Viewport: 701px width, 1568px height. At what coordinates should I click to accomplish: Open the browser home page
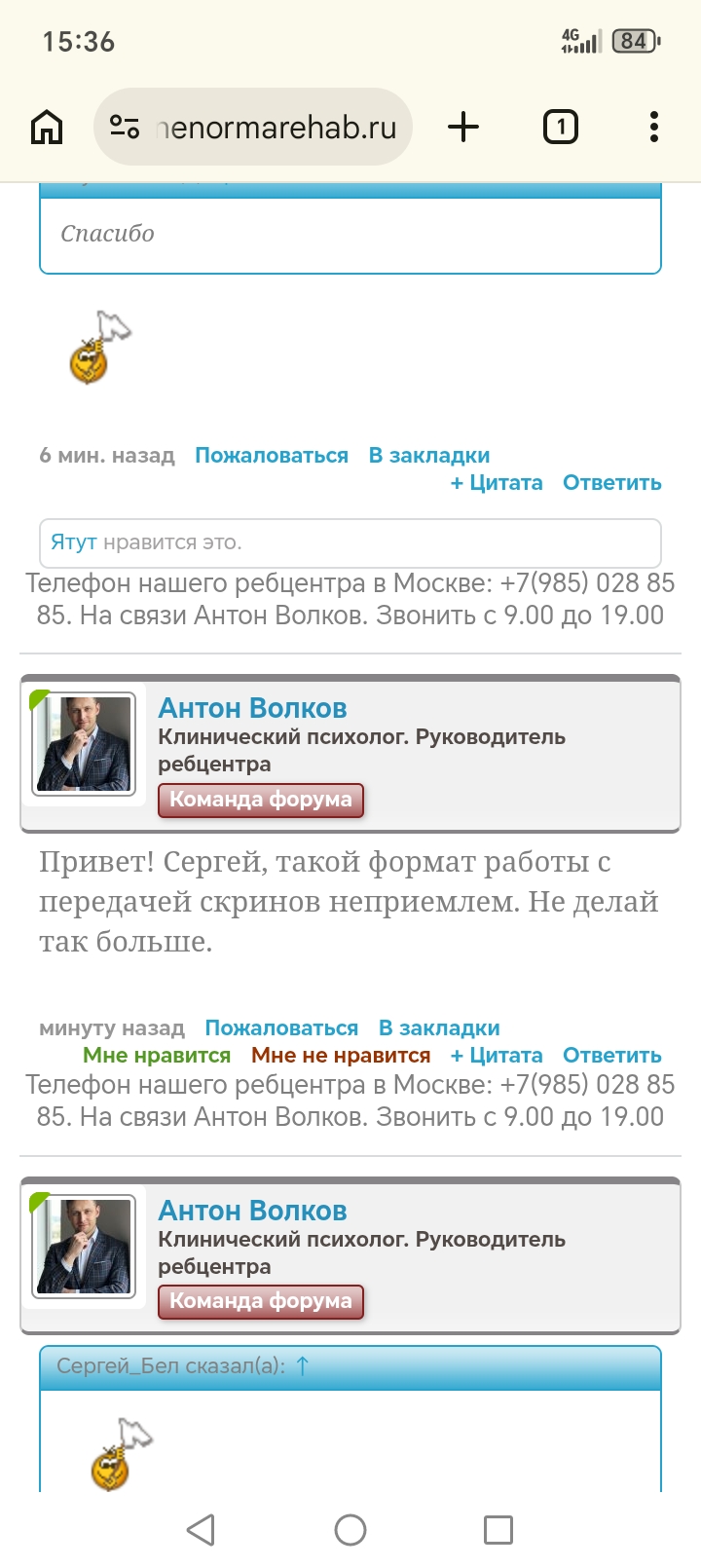47,128
